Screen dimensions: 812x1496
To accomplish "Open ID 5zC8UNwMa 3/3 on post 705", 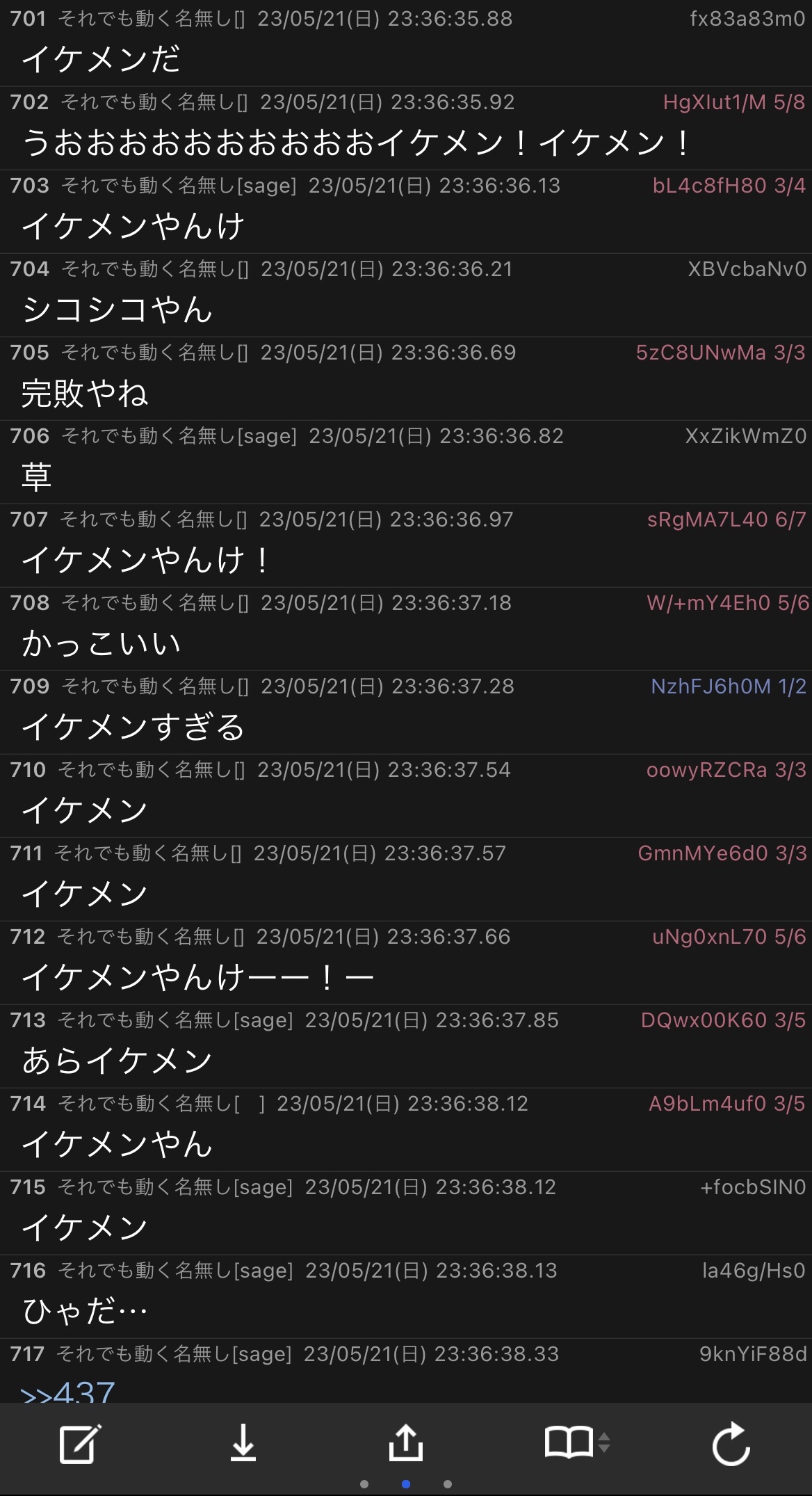I will point(721,353).
